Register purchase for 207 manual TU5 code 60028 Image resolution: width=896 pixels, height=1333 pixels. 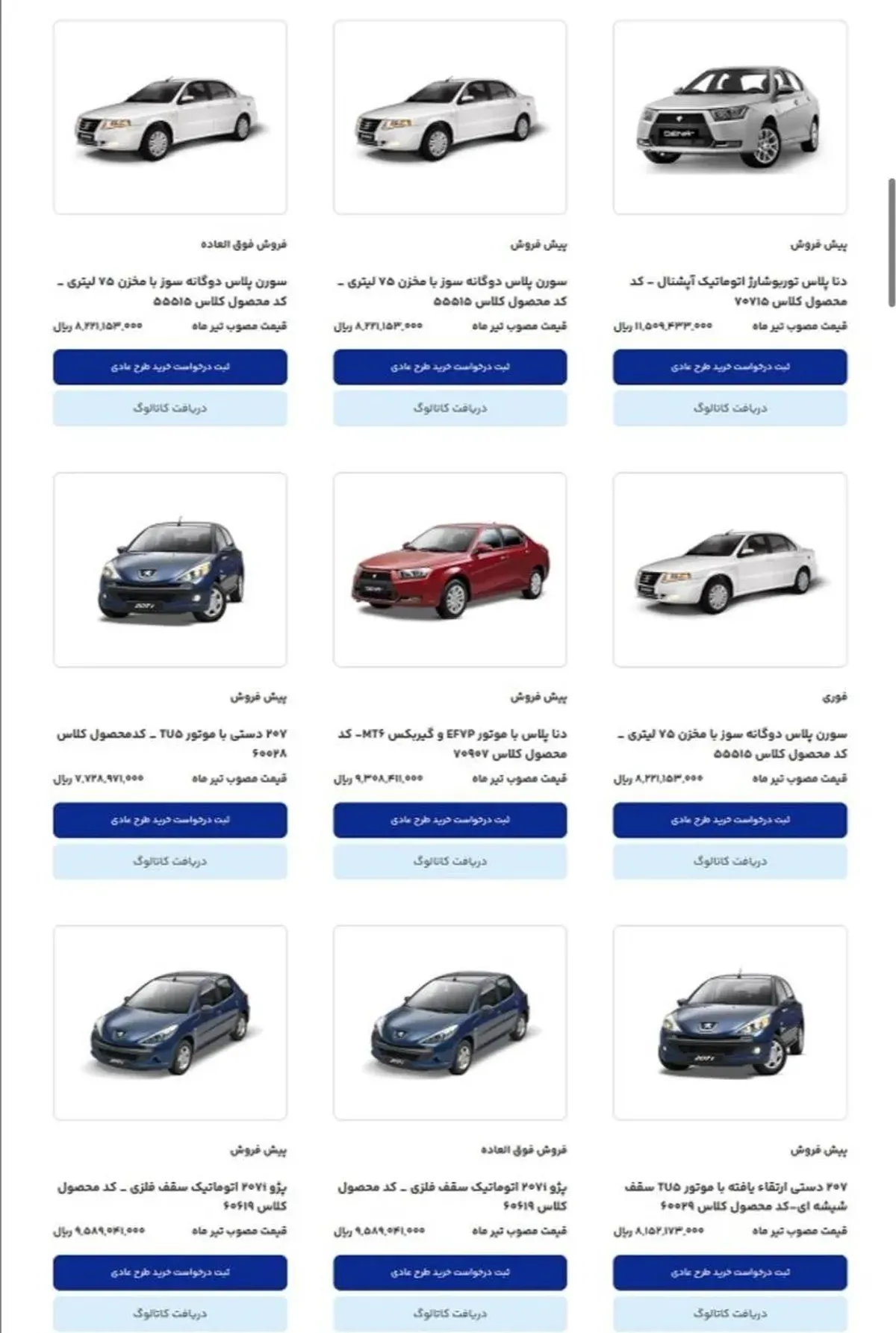pyautogui.click(x=169, y=820)
